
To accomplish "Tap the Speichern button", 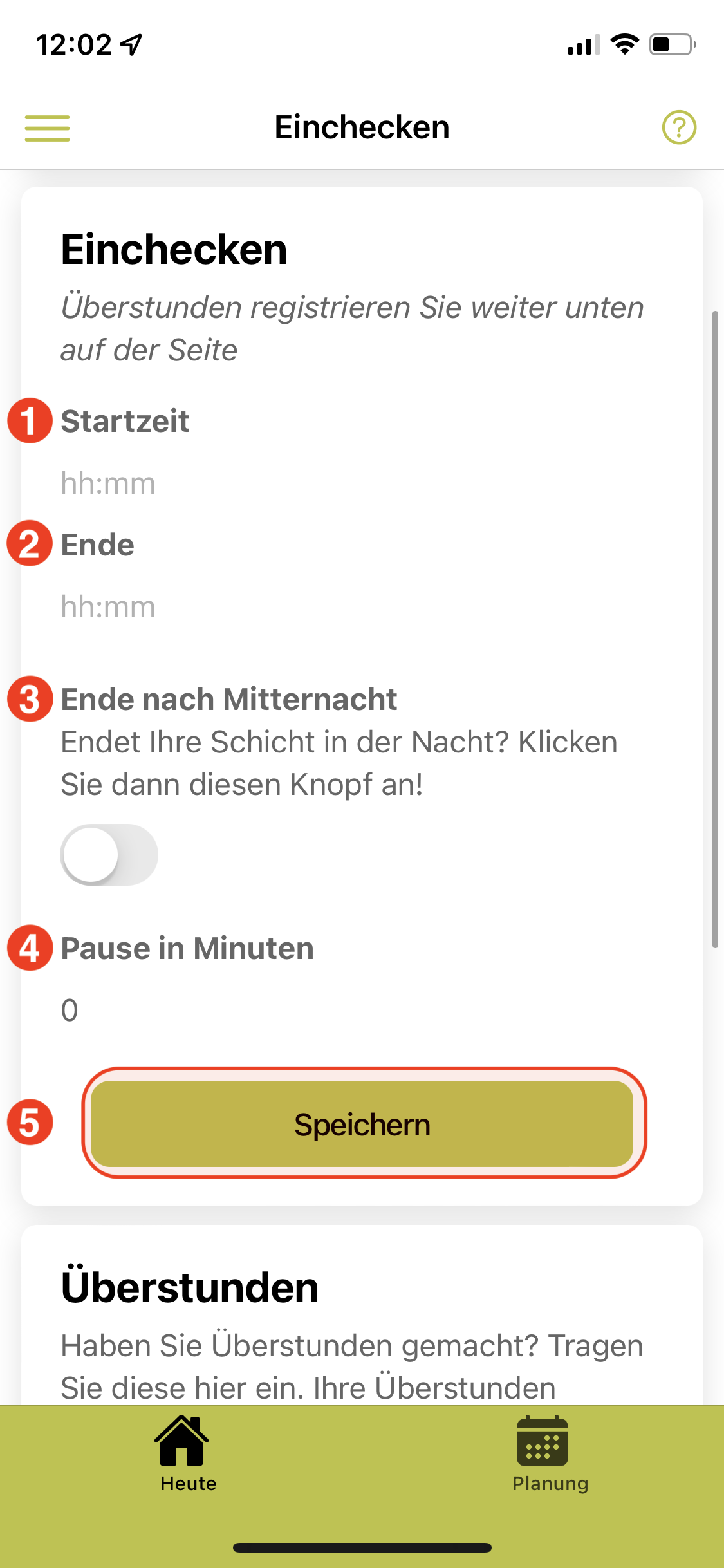I will click(x=362, y=1124).
